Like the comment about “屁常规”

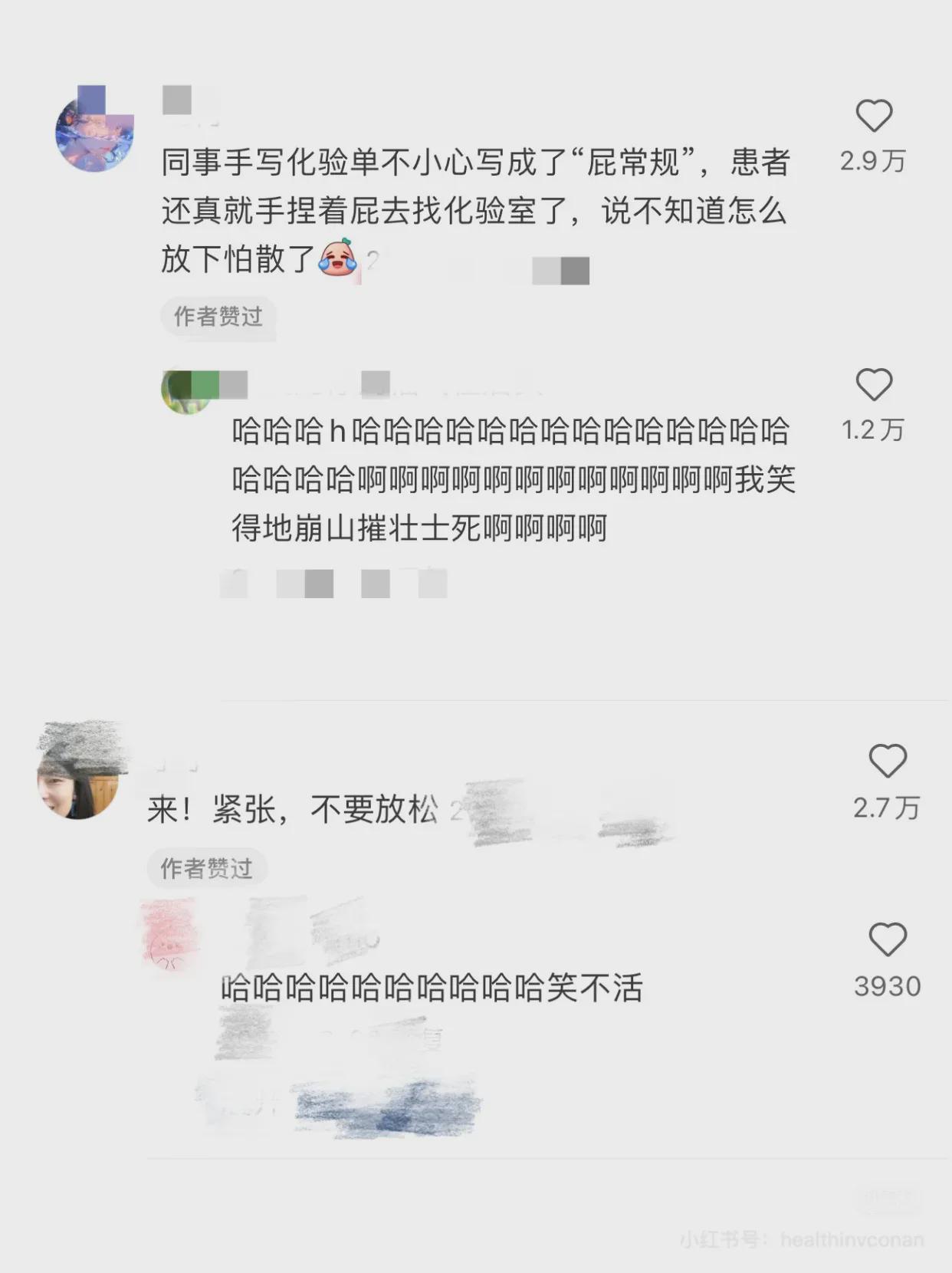pos(874,117)
